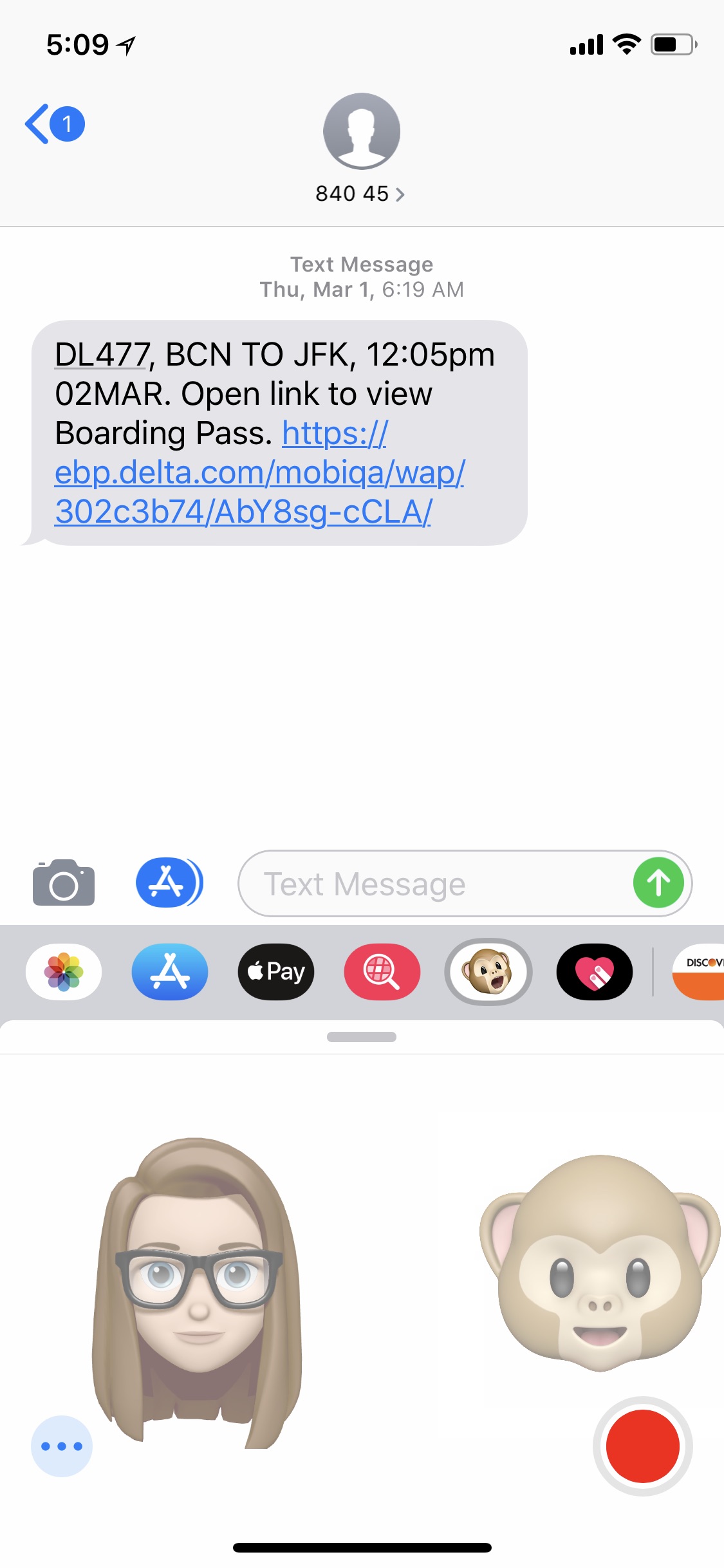Image resolution: width=724 pixels, height=1568 pixels.
Task: Start recording an Animoji clip
Action: (642, 1446)
